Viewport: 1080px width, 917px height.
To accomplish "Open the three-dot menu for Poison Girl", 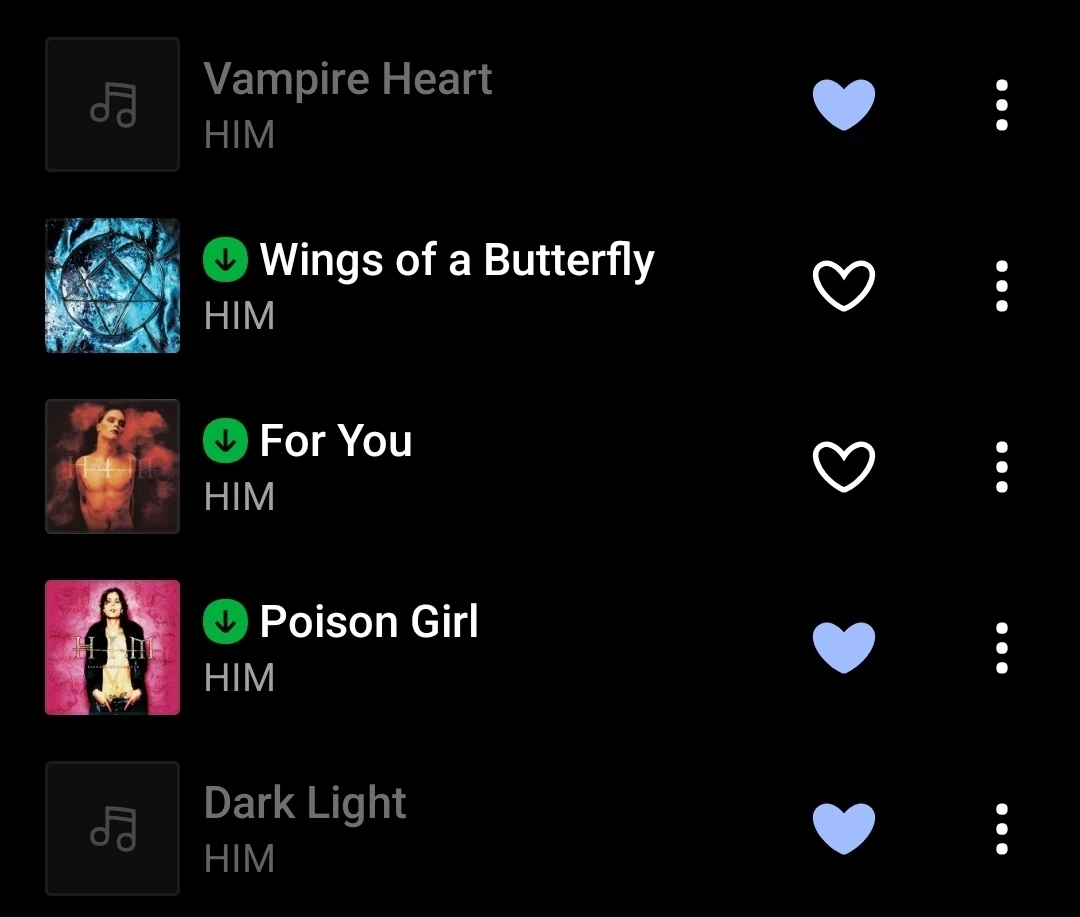I will pos(1001,648).
